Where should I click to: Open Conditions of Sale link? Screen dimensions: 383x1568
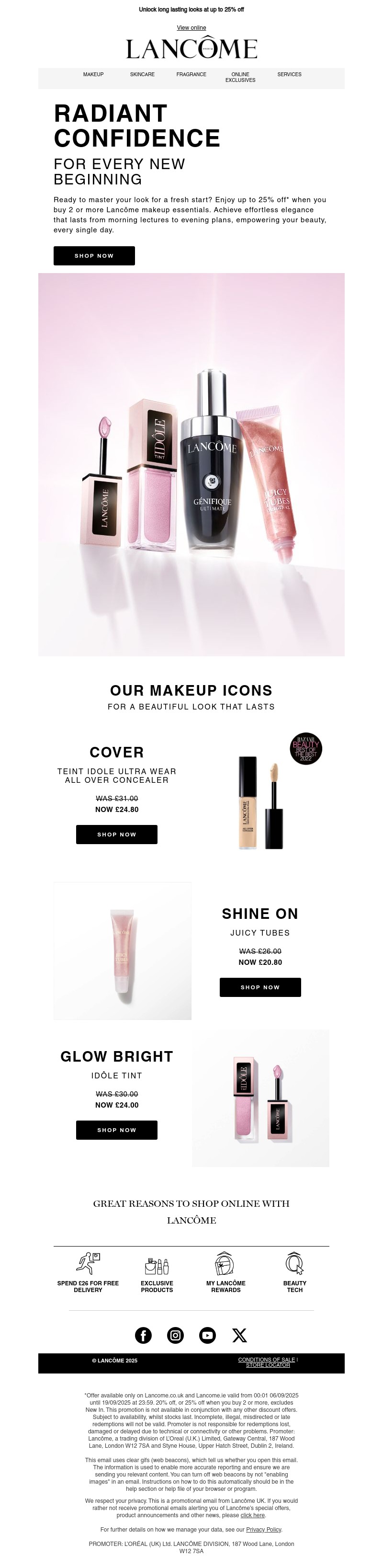click(x=266, y=1359)
